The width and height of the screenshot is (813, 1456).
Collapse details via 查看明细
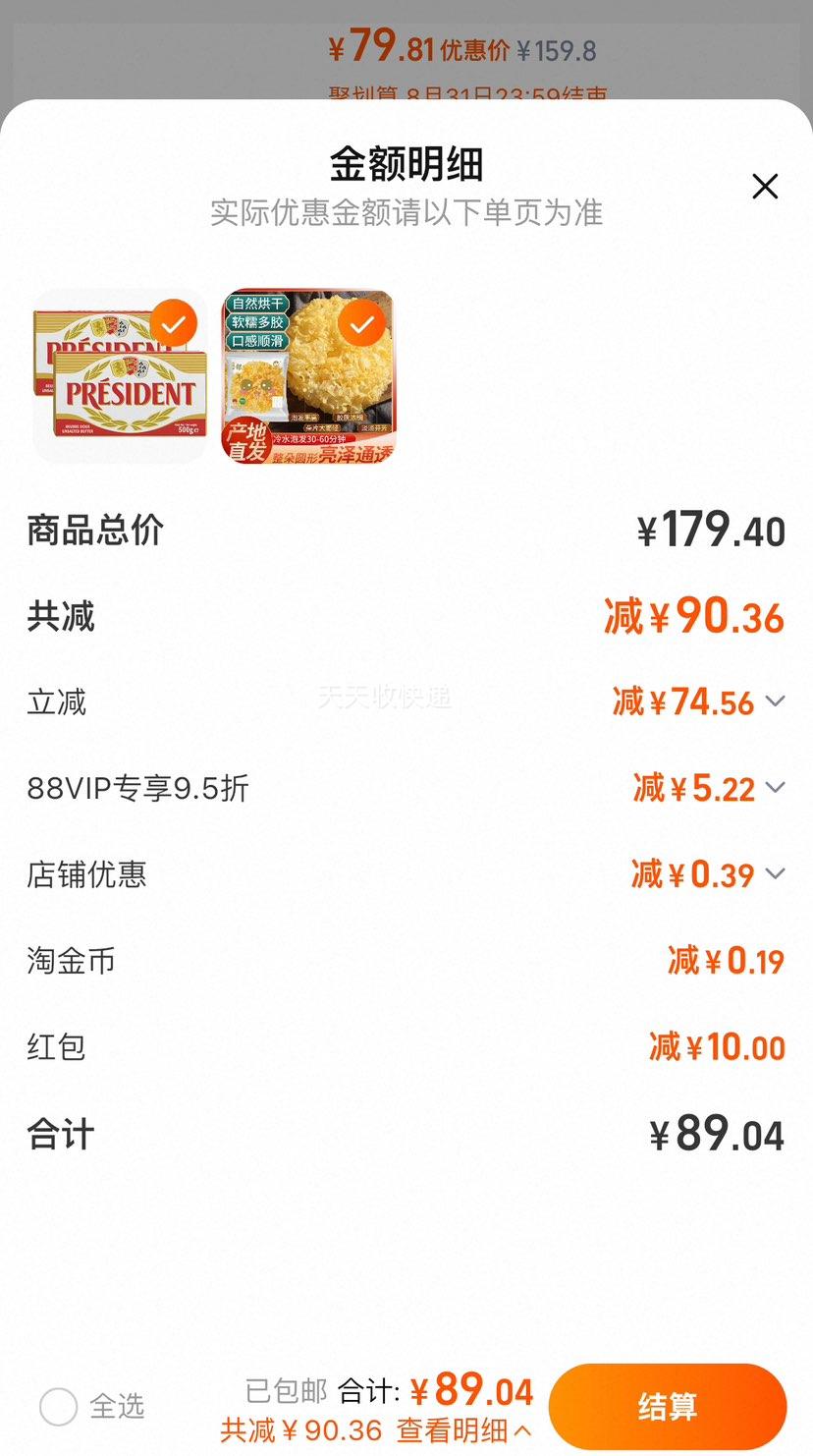(x=463, y=1429)
